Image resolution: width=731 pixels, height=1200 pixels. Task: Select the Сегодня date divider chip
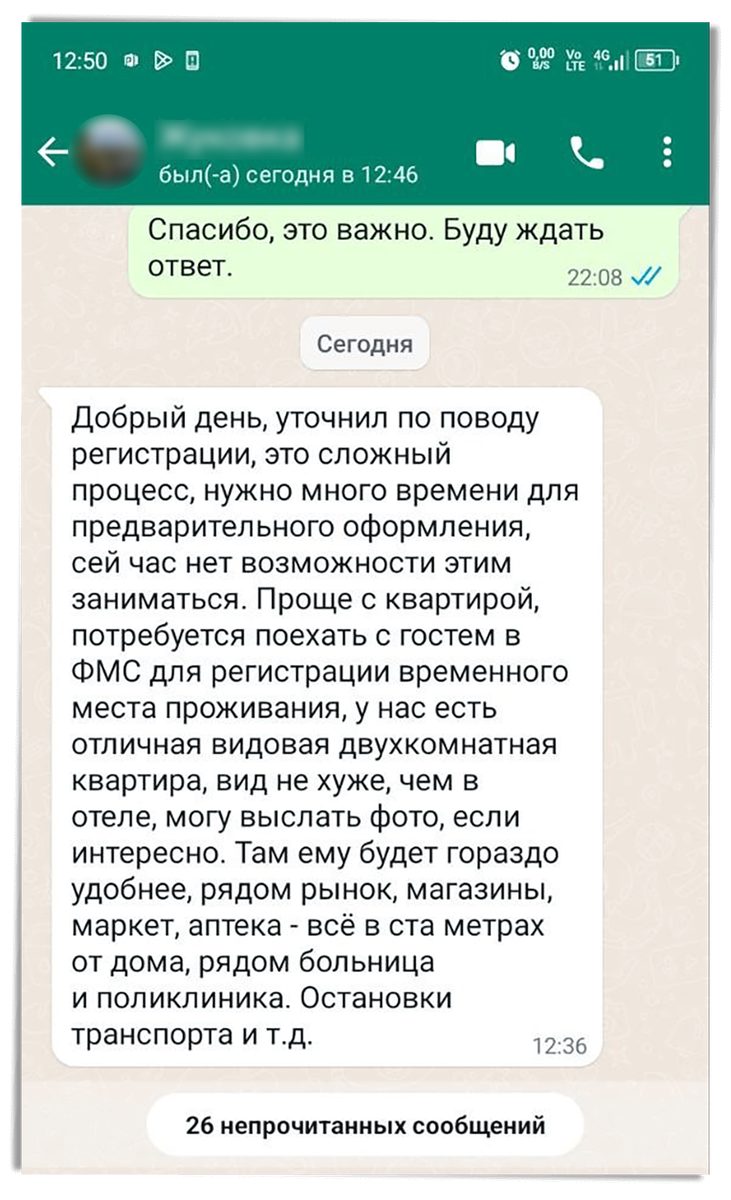click(x=364, y=343)
